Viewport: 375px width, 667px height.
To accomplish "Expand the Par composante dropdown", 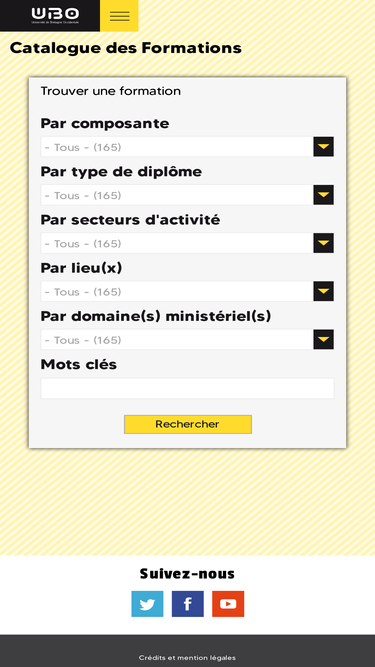I will pyautogui.click(x=187, y=147).
